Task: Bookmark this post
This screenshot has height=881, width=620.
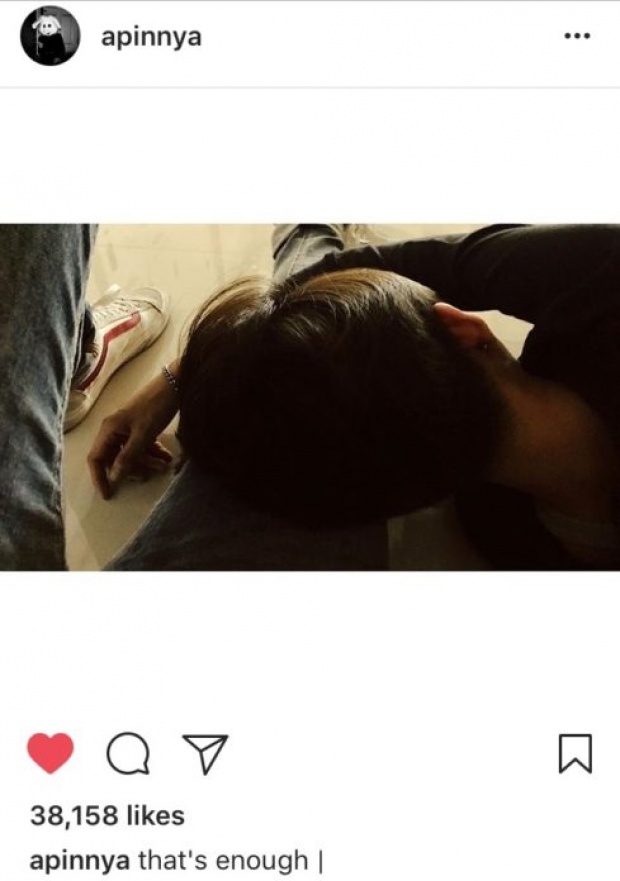Action: 574,754
